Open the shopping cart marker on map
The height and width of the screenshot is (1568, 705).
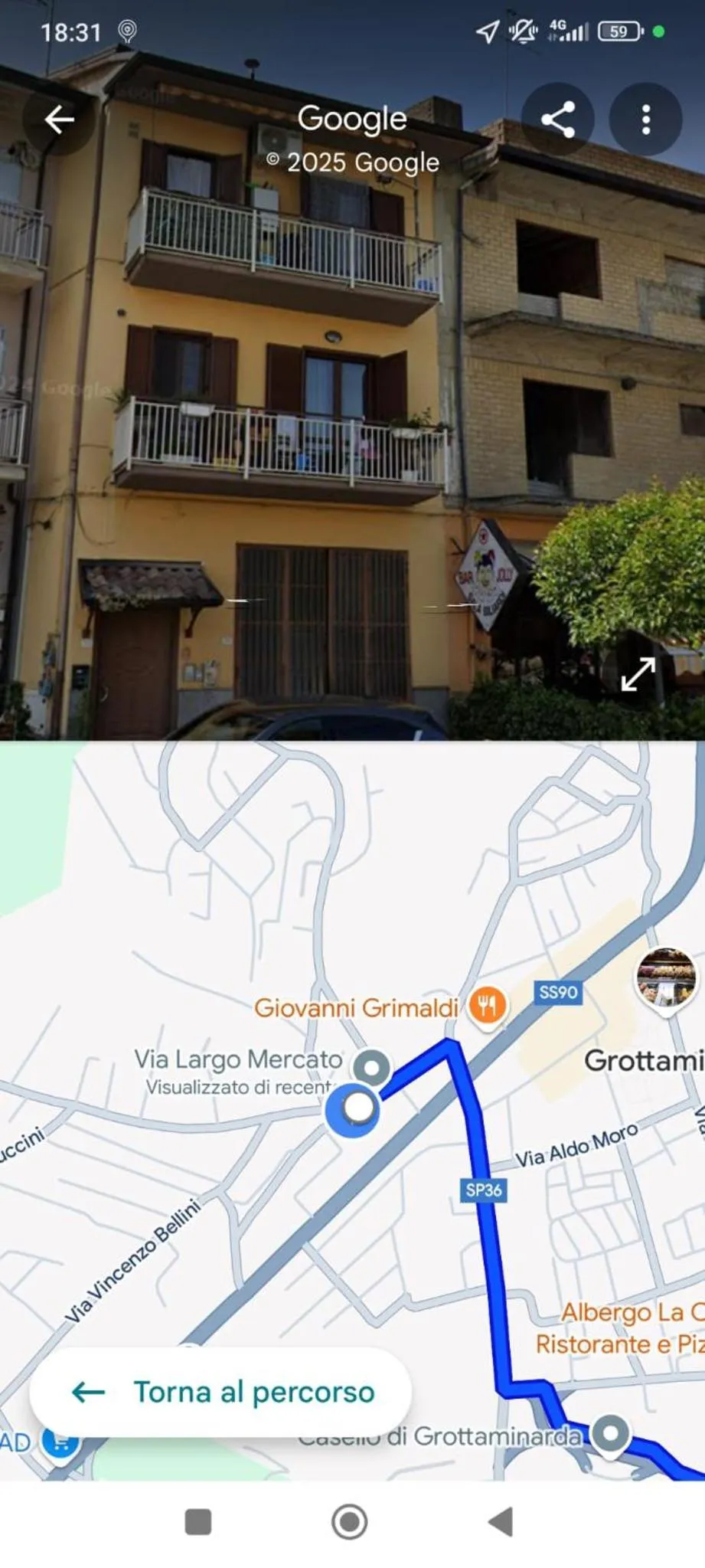point(60,1442)
